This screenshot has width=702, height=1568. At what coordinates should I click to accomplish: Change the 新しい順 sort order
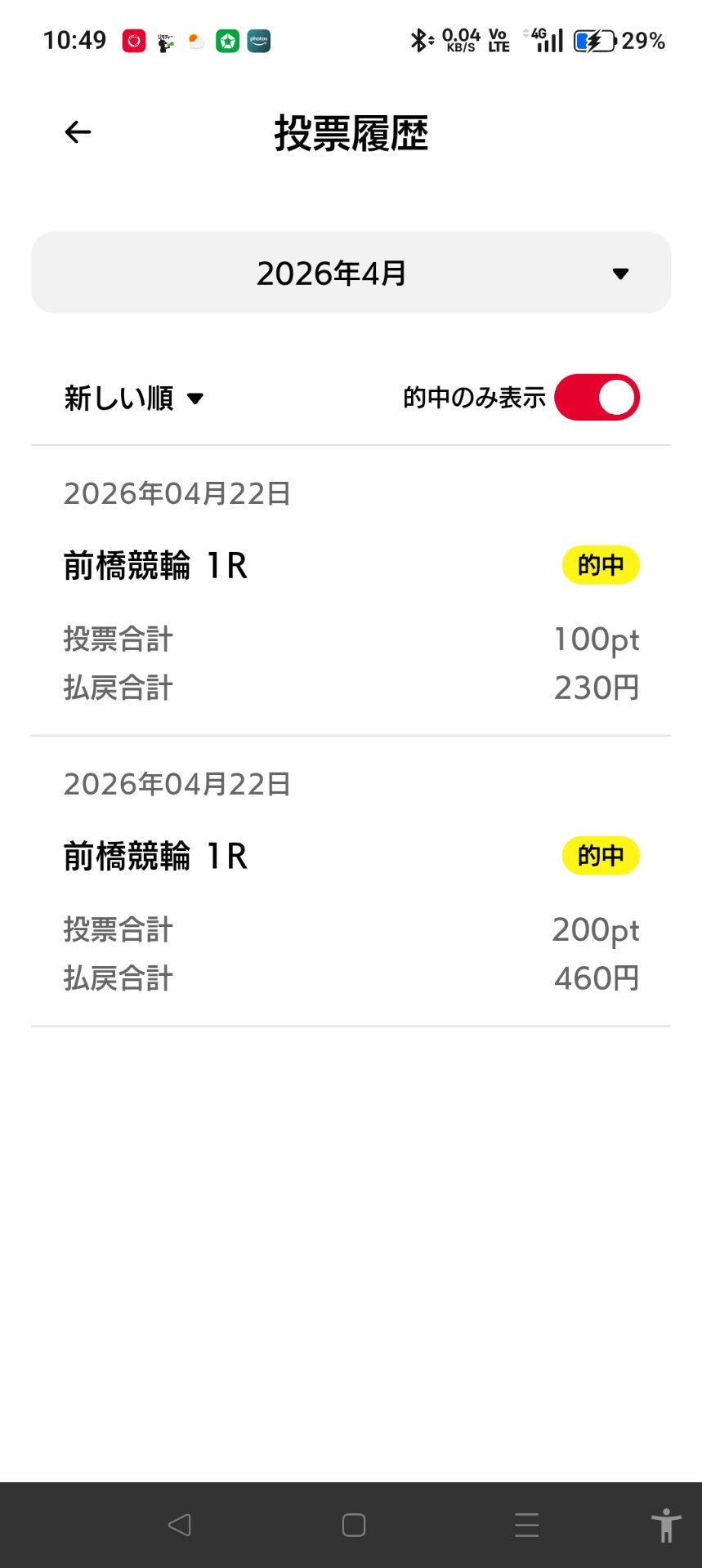[x=134, y=399]
